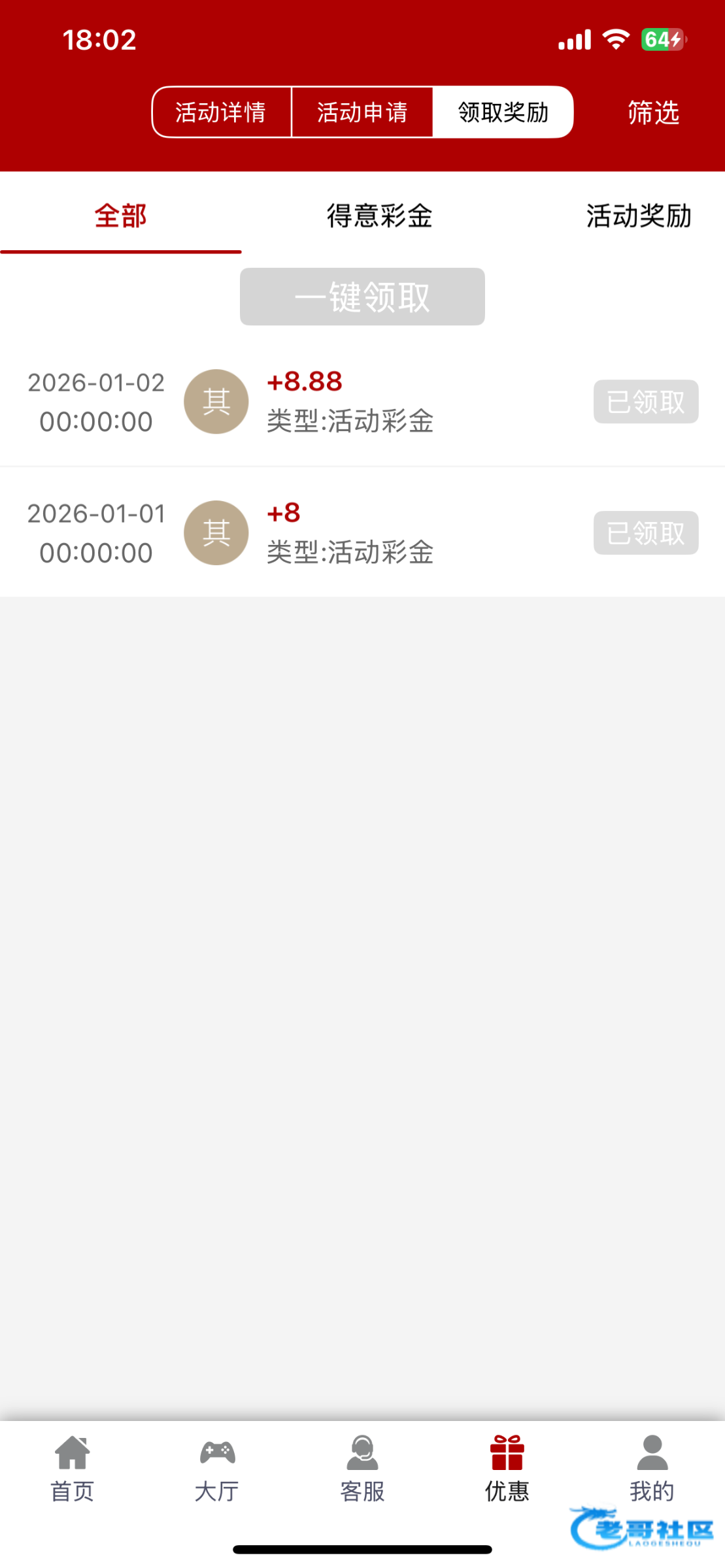Show the 全部 rewards tab
The image size is (725, 1568).
[x=120, y=216]
